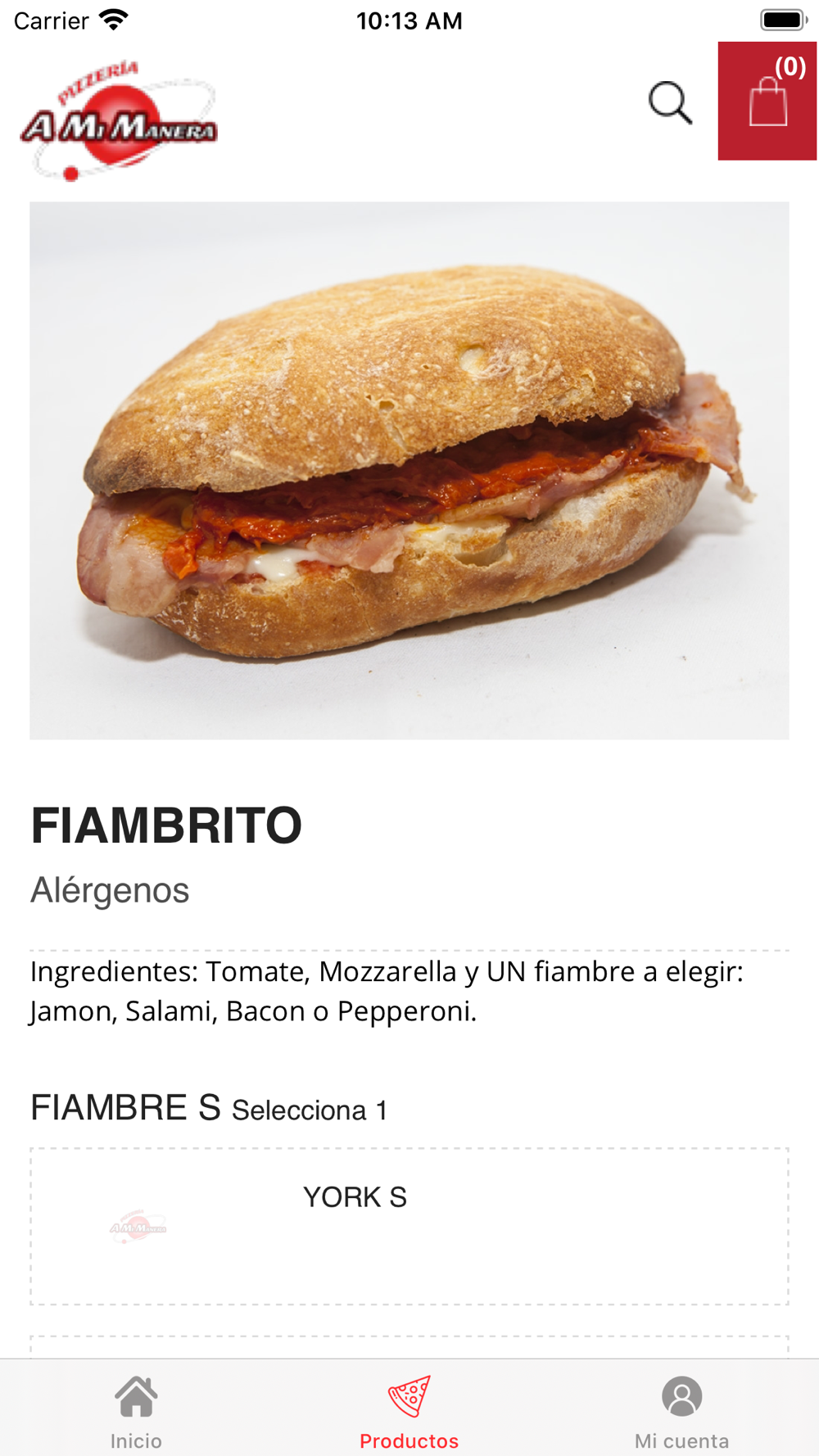Open the search magnifier icon
This screenshot has width=819, height=1456.
point(670,102)
